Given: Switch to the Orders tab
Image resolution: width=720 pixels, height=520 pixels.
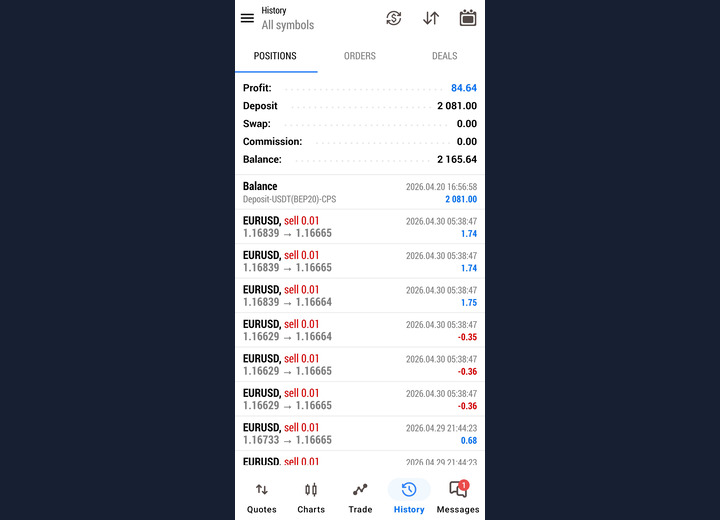Looking at the screenshot, I should (x=359, y=56).
